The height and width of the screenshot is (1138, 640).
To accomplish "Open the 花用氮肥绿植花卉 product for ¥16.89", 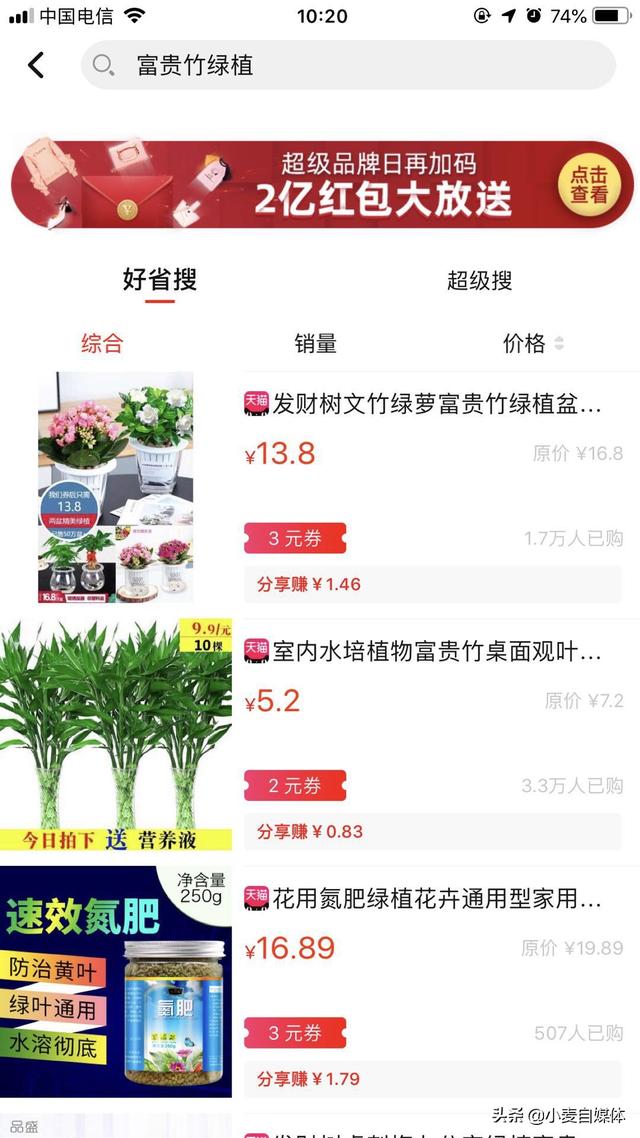I will 436,899.
